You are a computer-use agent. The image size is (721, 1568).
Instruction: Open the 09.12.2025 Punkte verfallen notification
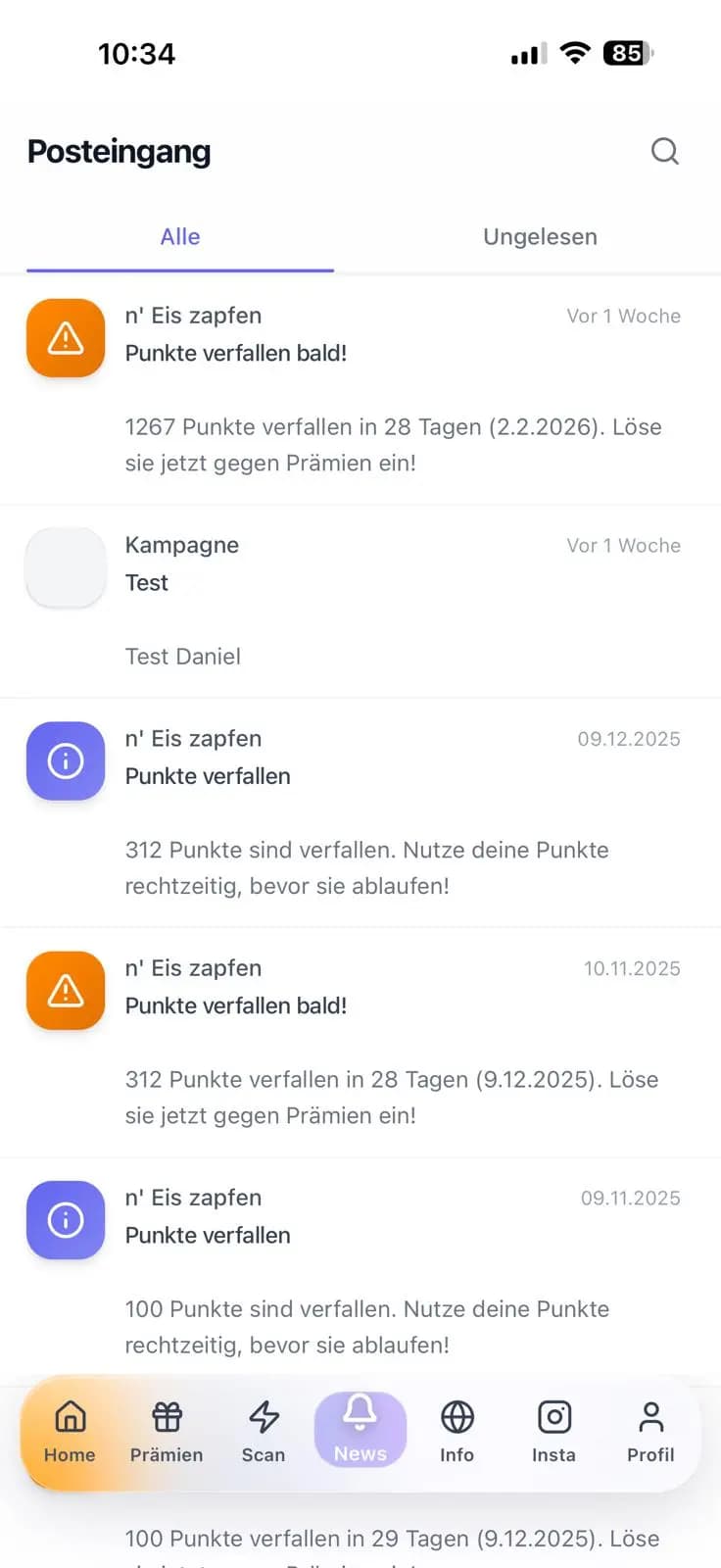(x=360, y=811)
